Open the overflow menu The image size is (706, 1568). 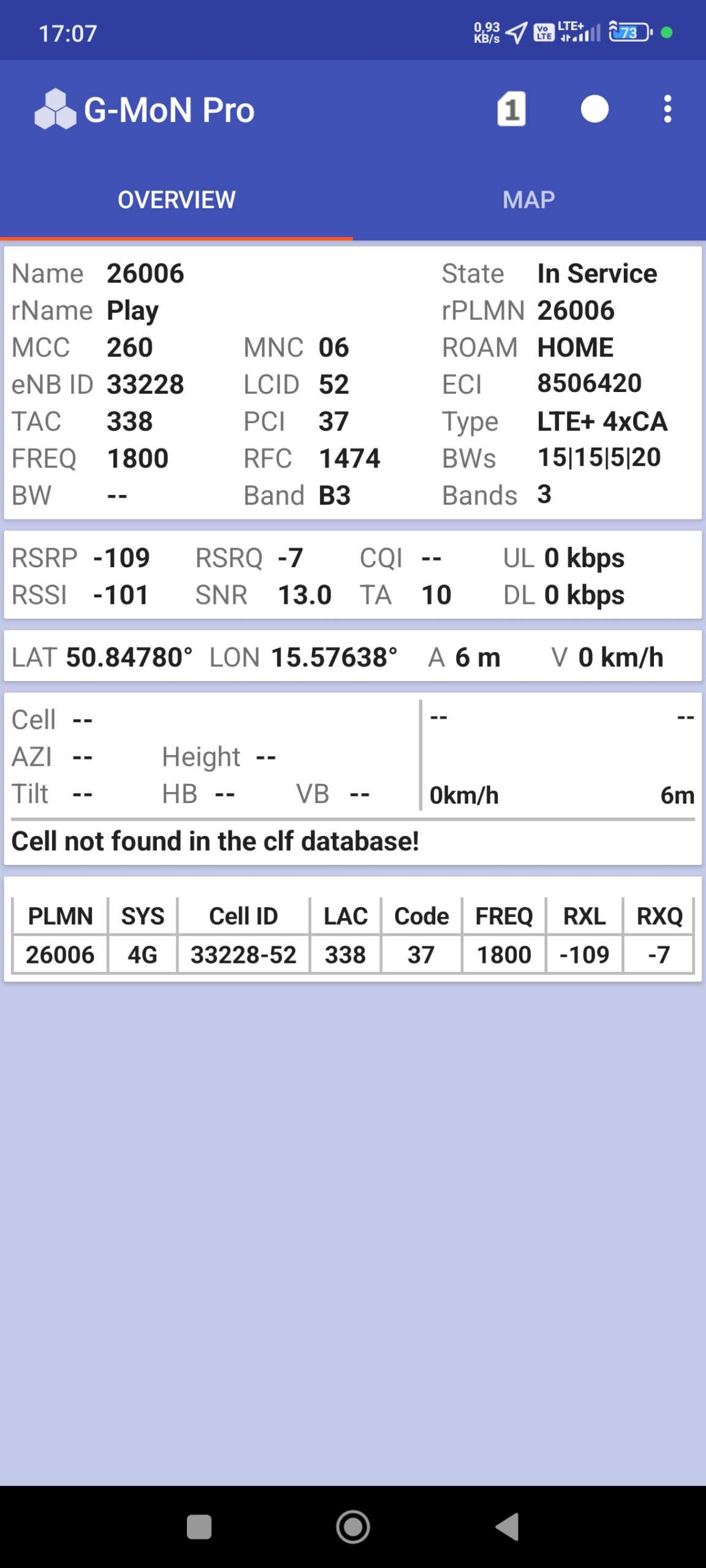coord(667,110)
